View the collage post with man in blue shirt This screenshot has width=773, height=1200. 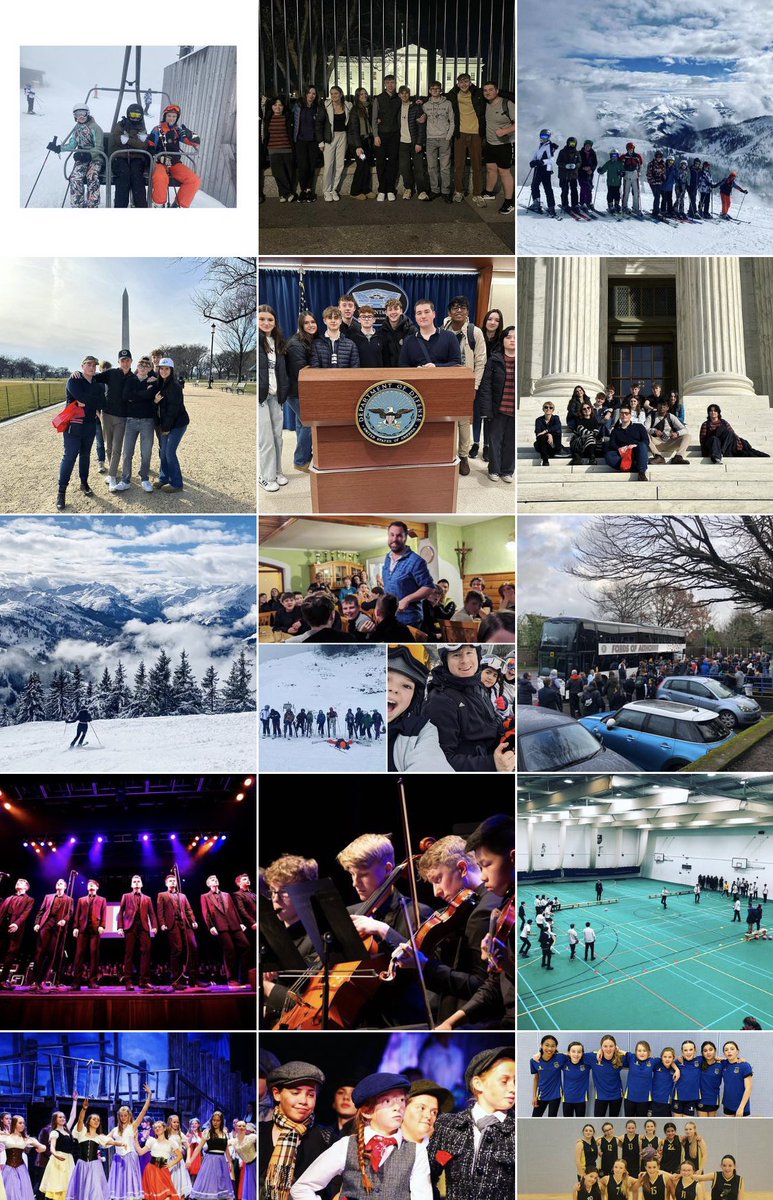[386, 643]
